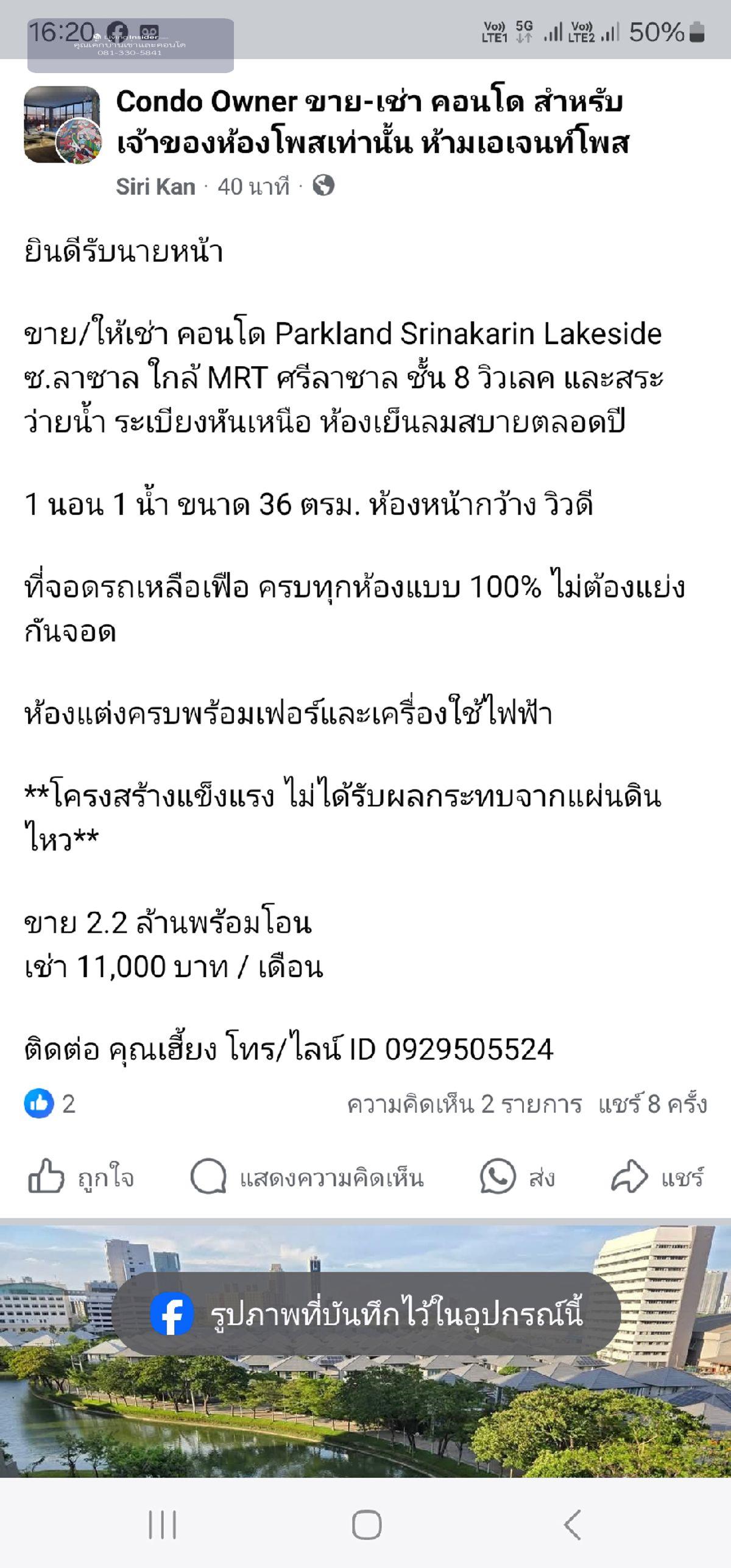731x1568 pixels.
Task: Share this Parkland condo post
Action: coord(658,1177)
